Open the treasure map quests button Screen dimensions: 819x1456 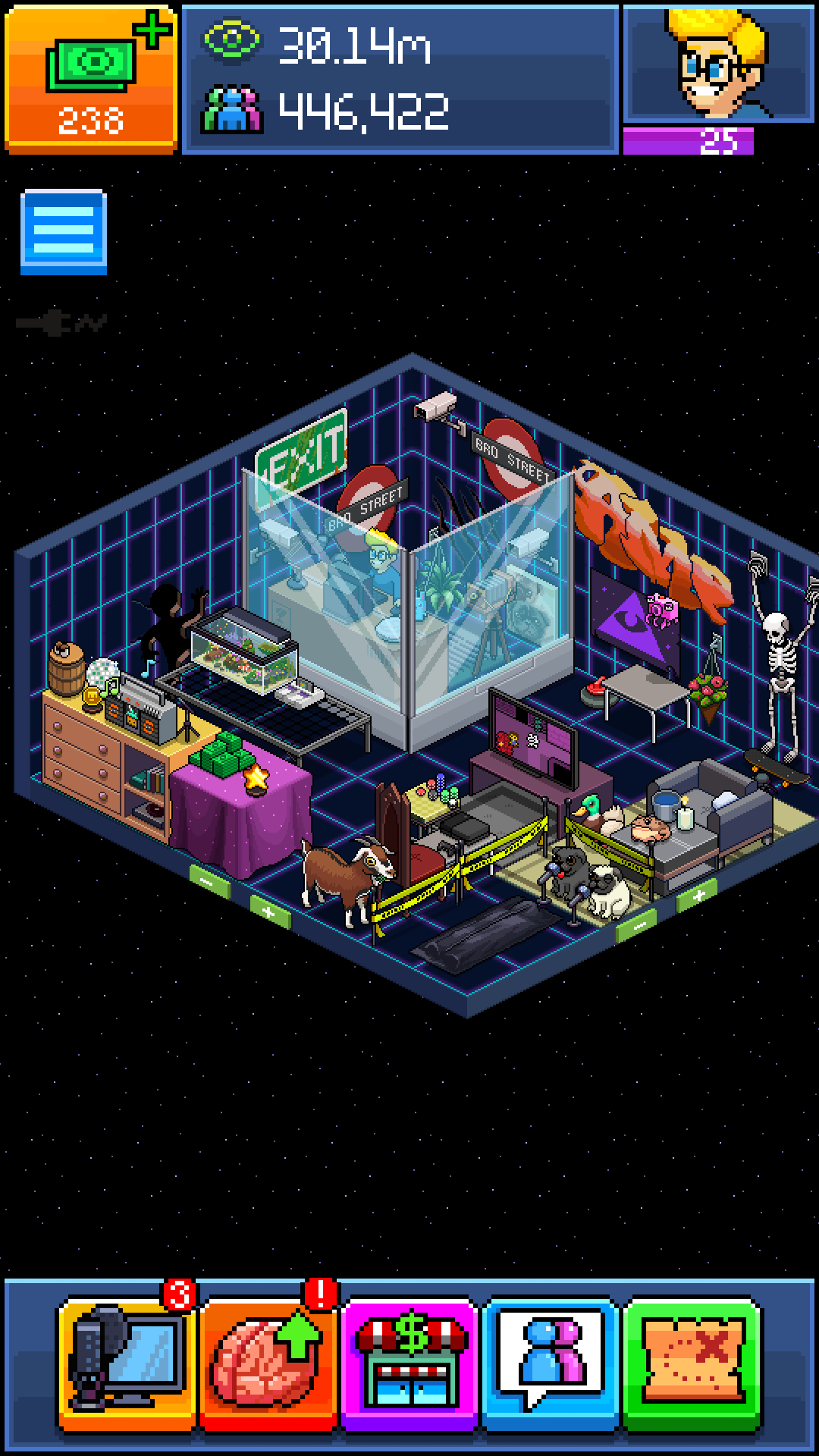[691, 1363]
